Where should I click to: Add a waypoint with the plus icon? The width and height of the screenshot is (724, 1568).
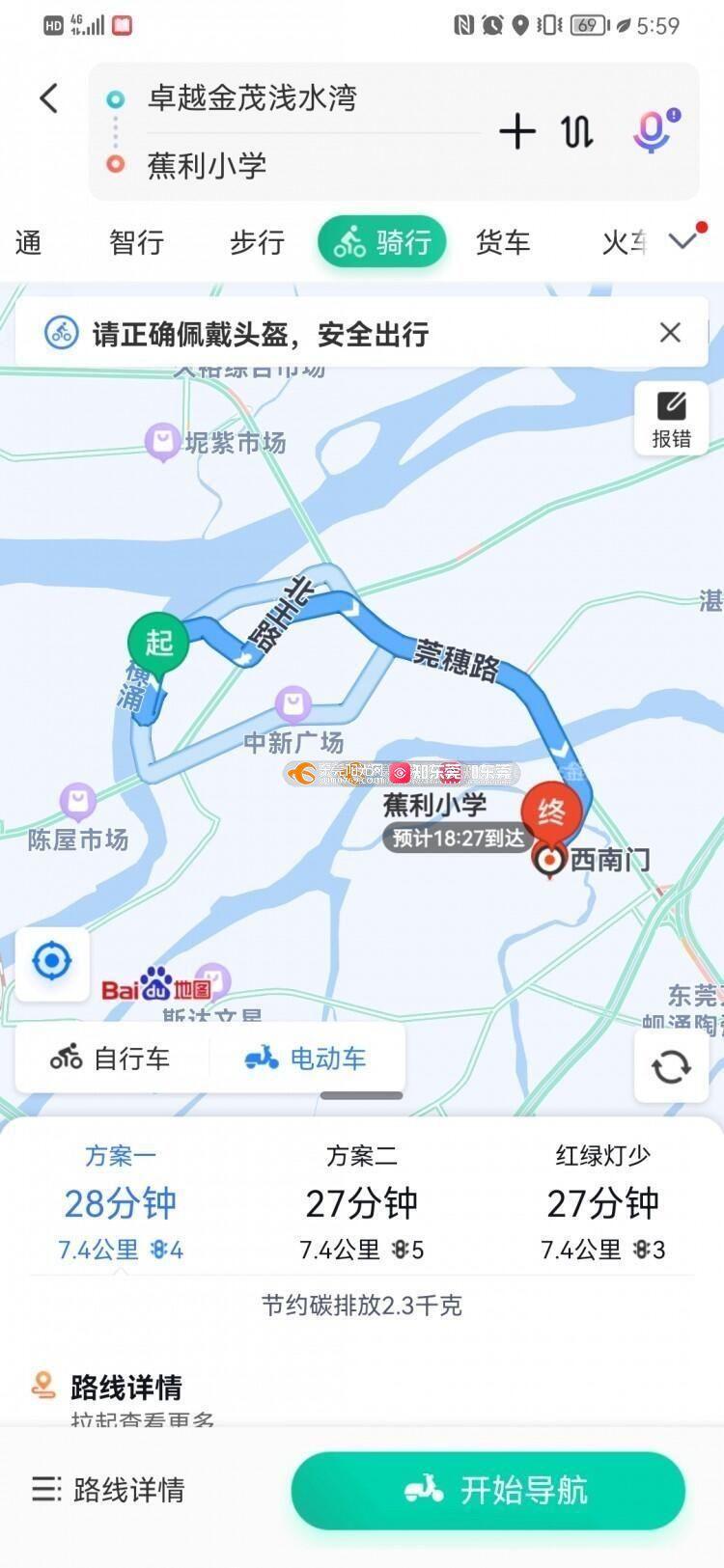point(517,131)
